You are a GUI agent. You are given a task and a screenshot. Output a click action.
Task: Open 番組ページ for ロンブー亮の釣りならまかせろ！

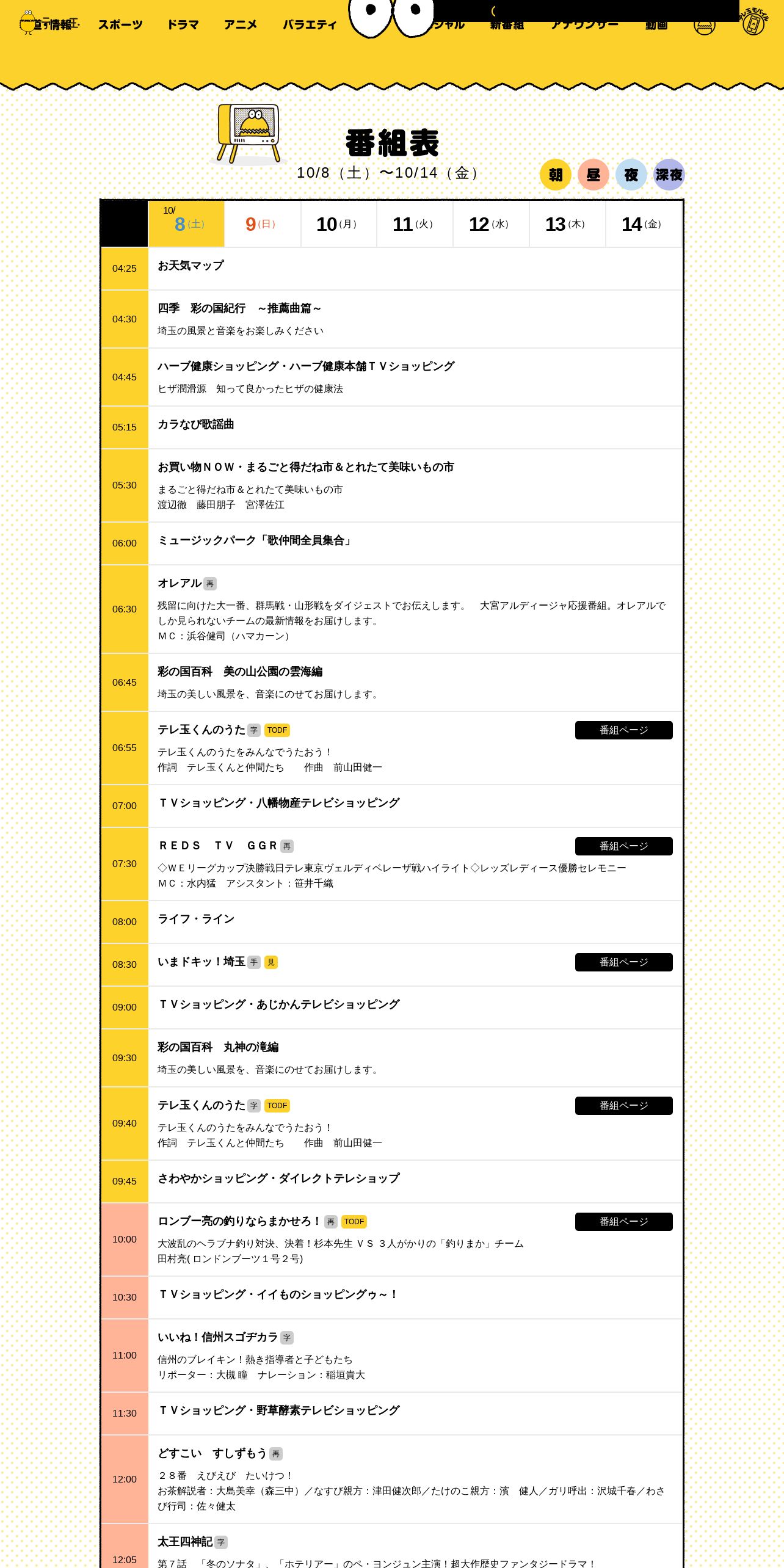coord(623,1222)
